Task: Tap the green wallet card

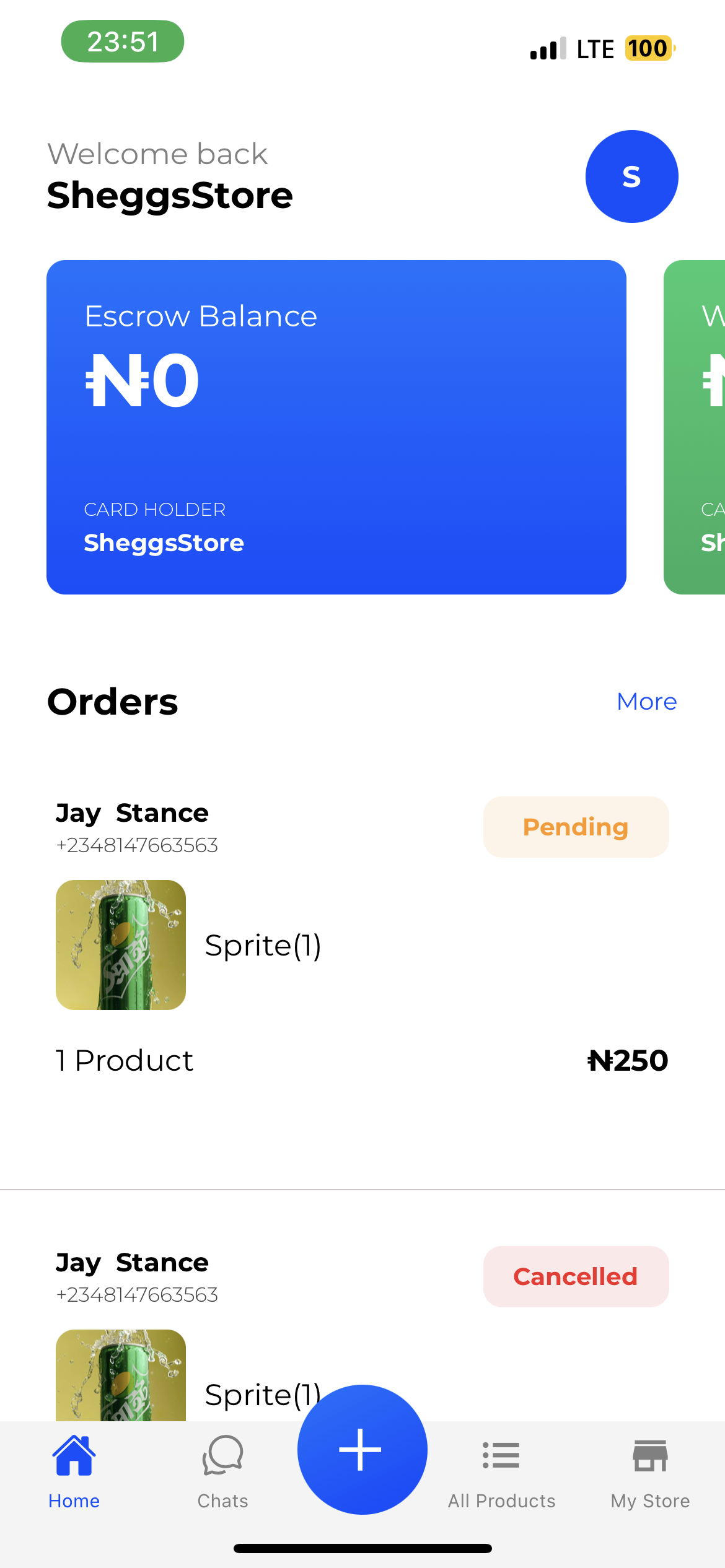Action: click(x=695, y=427)
